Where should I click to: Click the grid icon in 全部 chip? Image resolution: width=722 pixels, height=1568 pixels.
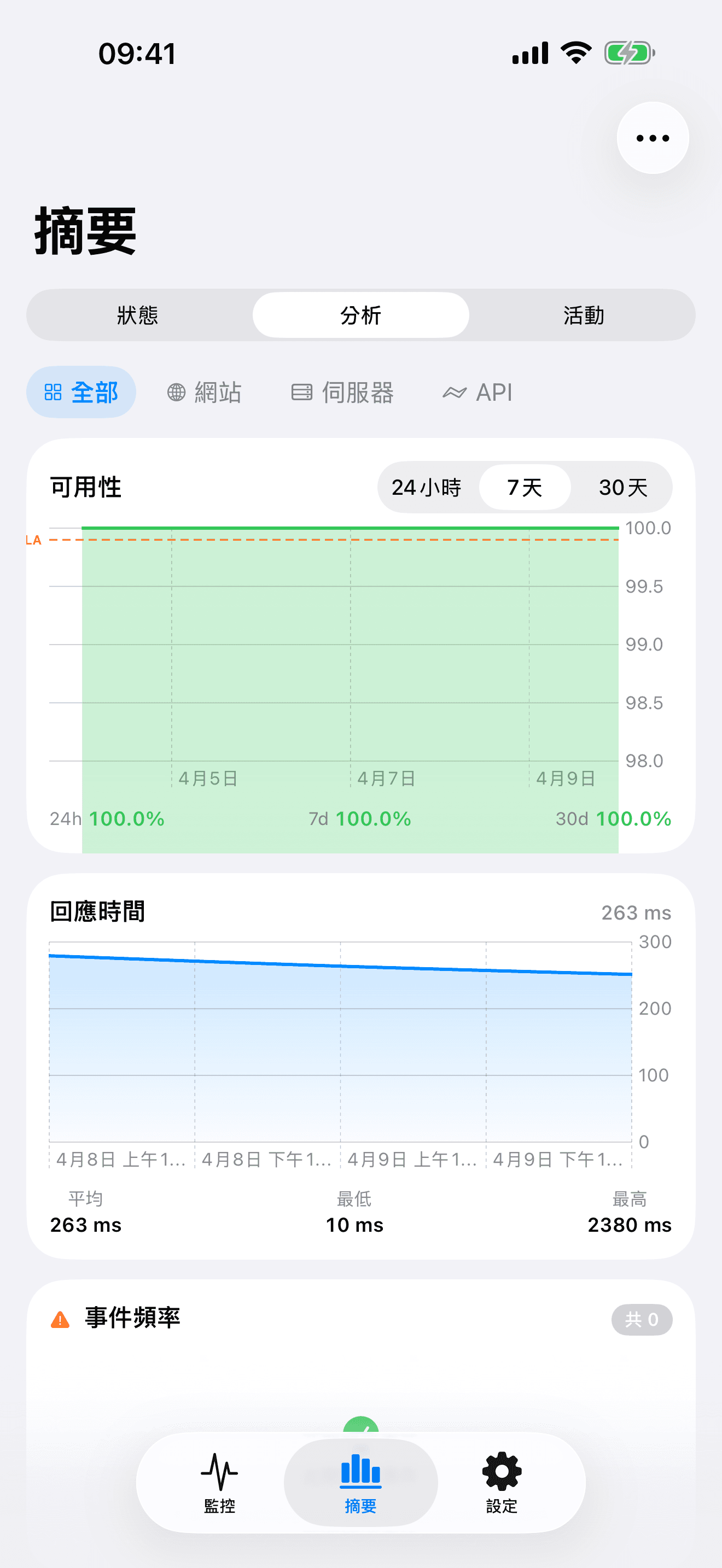[54, 392]
